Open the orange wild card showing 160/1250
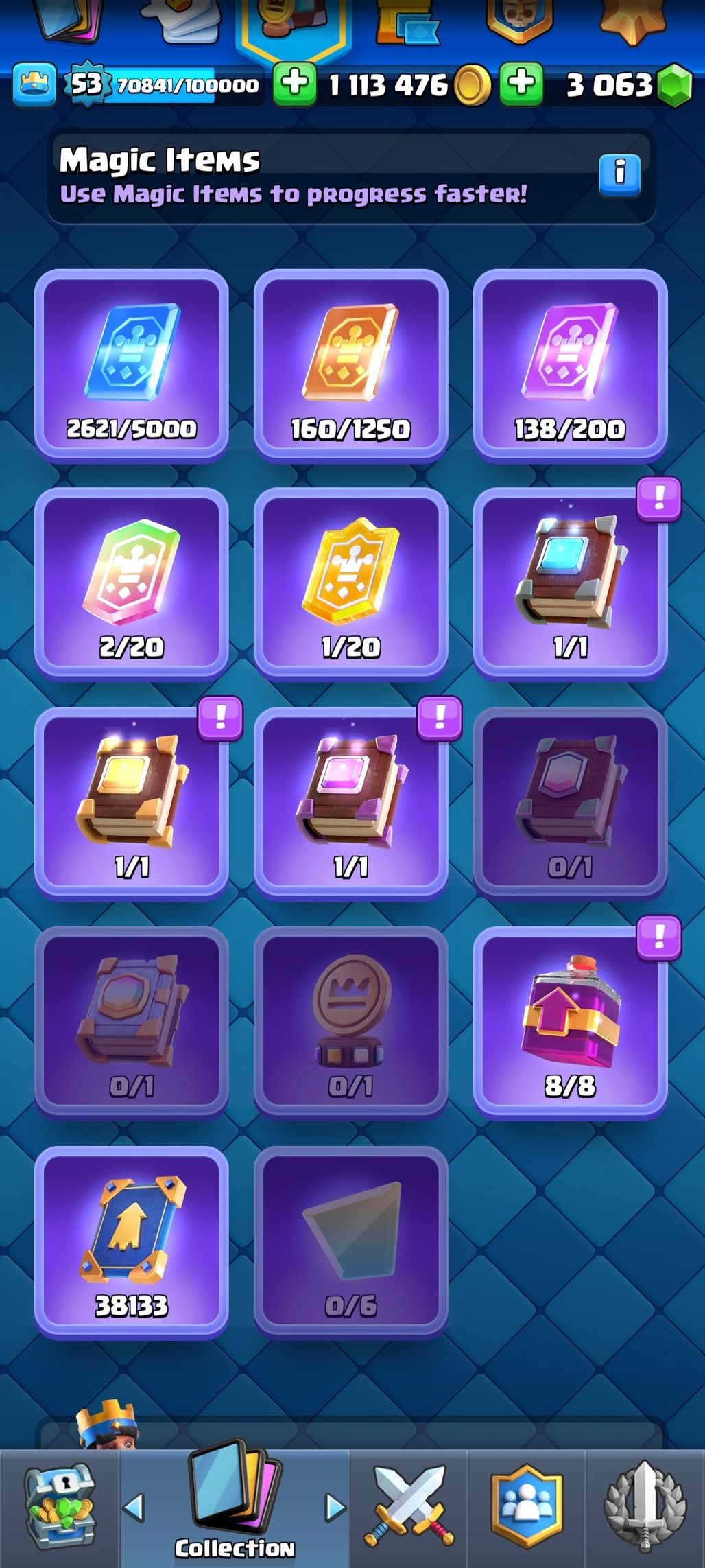Image resolution: width=705 pixels, height=1568 pixels. (351, 365)
